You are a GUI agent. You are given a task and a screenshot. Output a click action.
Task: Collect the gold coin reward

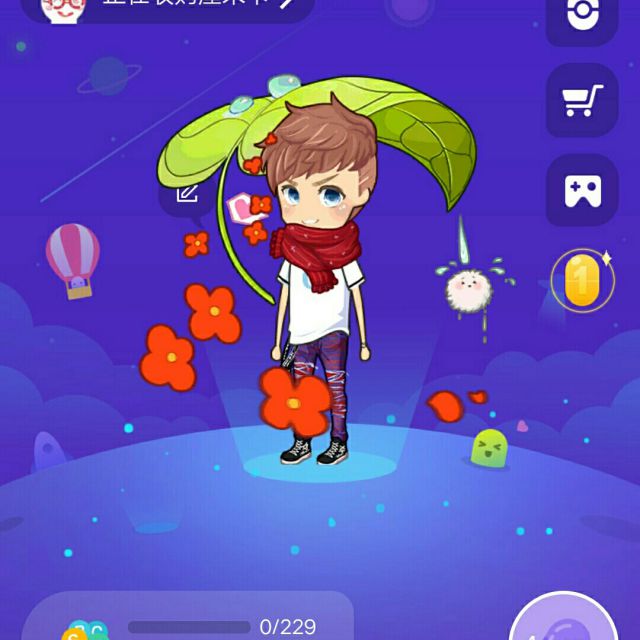pyautogui.click(x=581, y=281)
